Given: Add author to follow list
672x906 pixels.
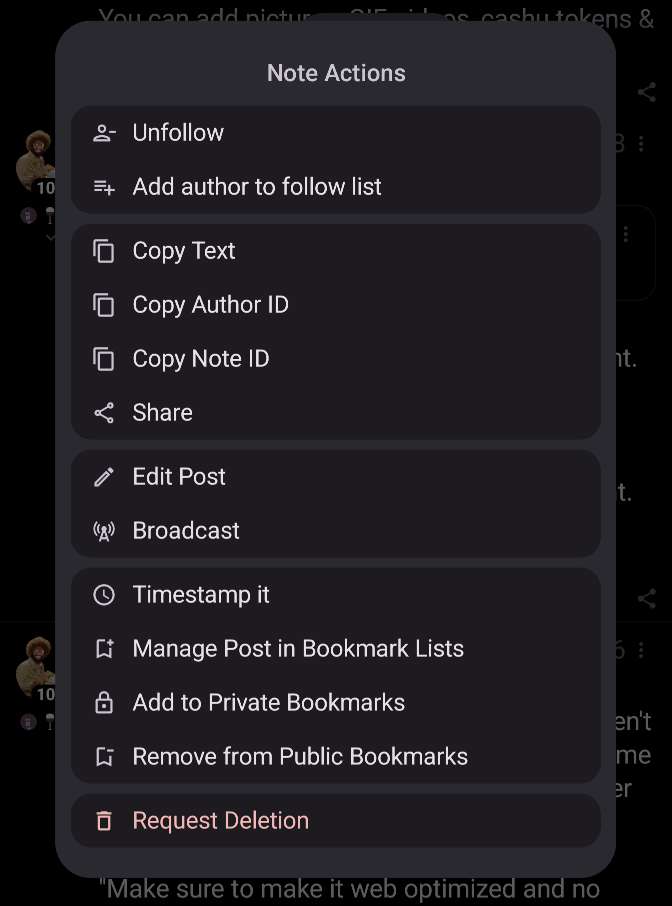Looking at the screenshot, I should coord(257,187).
